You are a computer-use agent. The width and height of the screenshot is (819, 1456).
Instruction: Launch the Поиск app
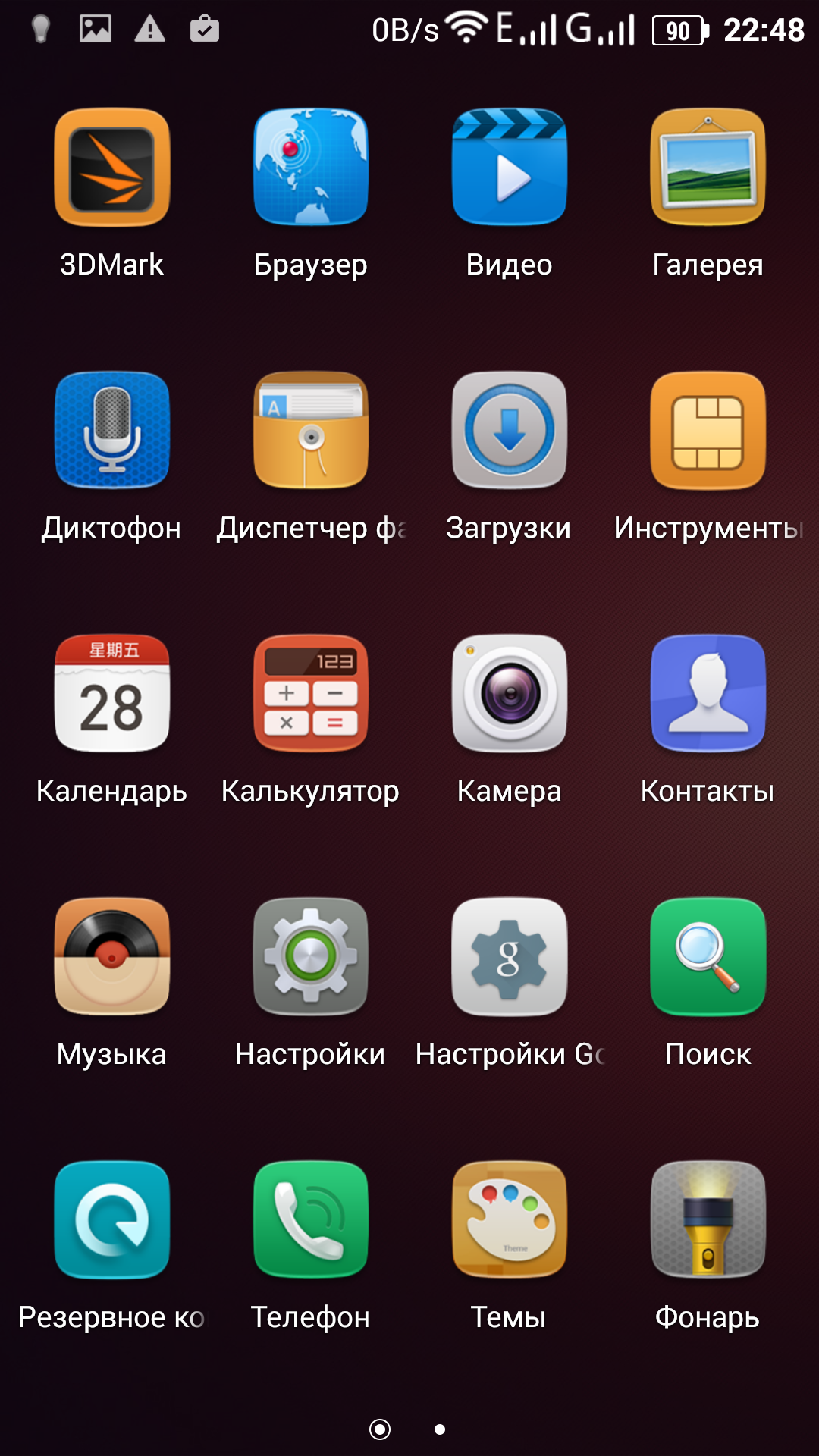click(708, 957)
